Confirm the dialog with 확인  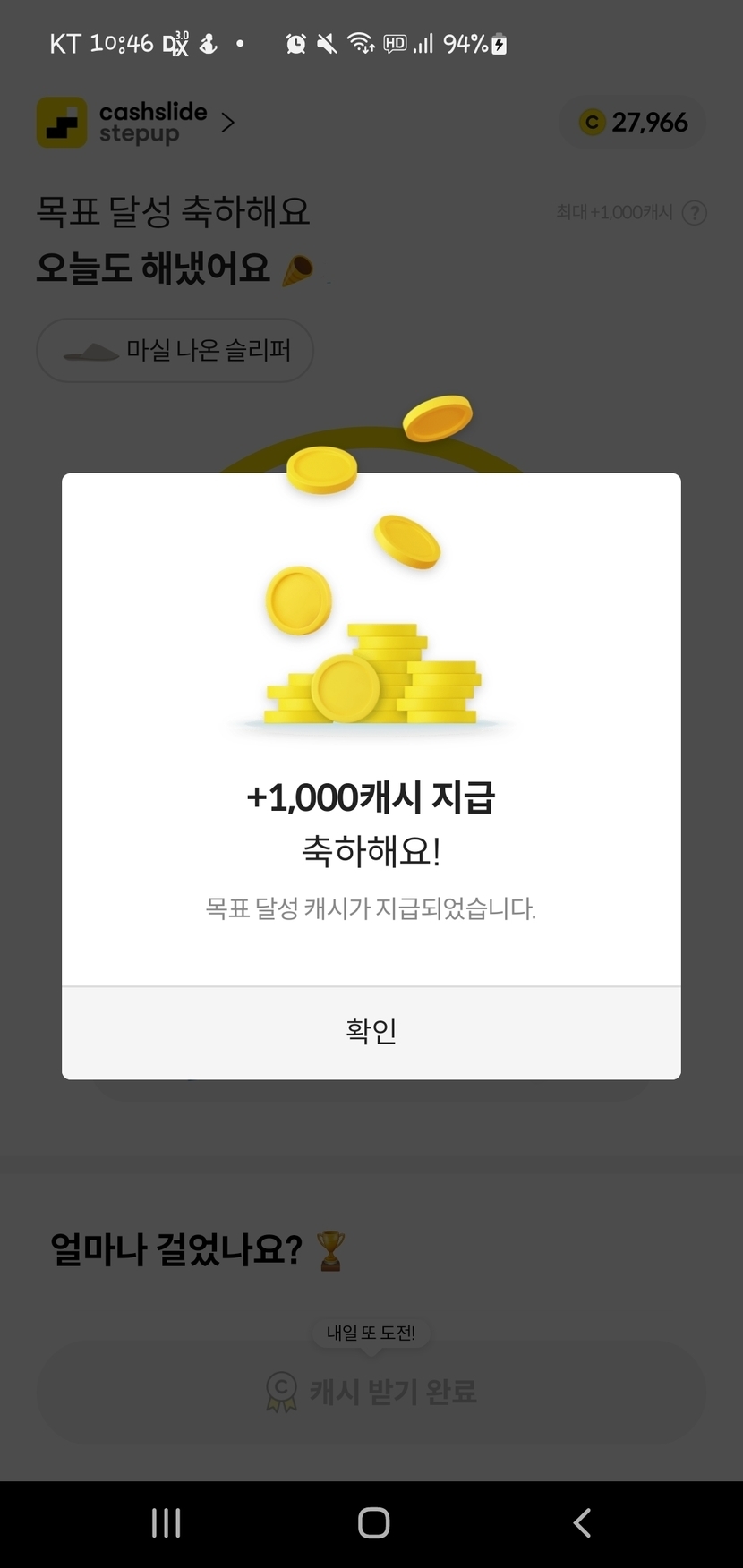point(371,1032)
